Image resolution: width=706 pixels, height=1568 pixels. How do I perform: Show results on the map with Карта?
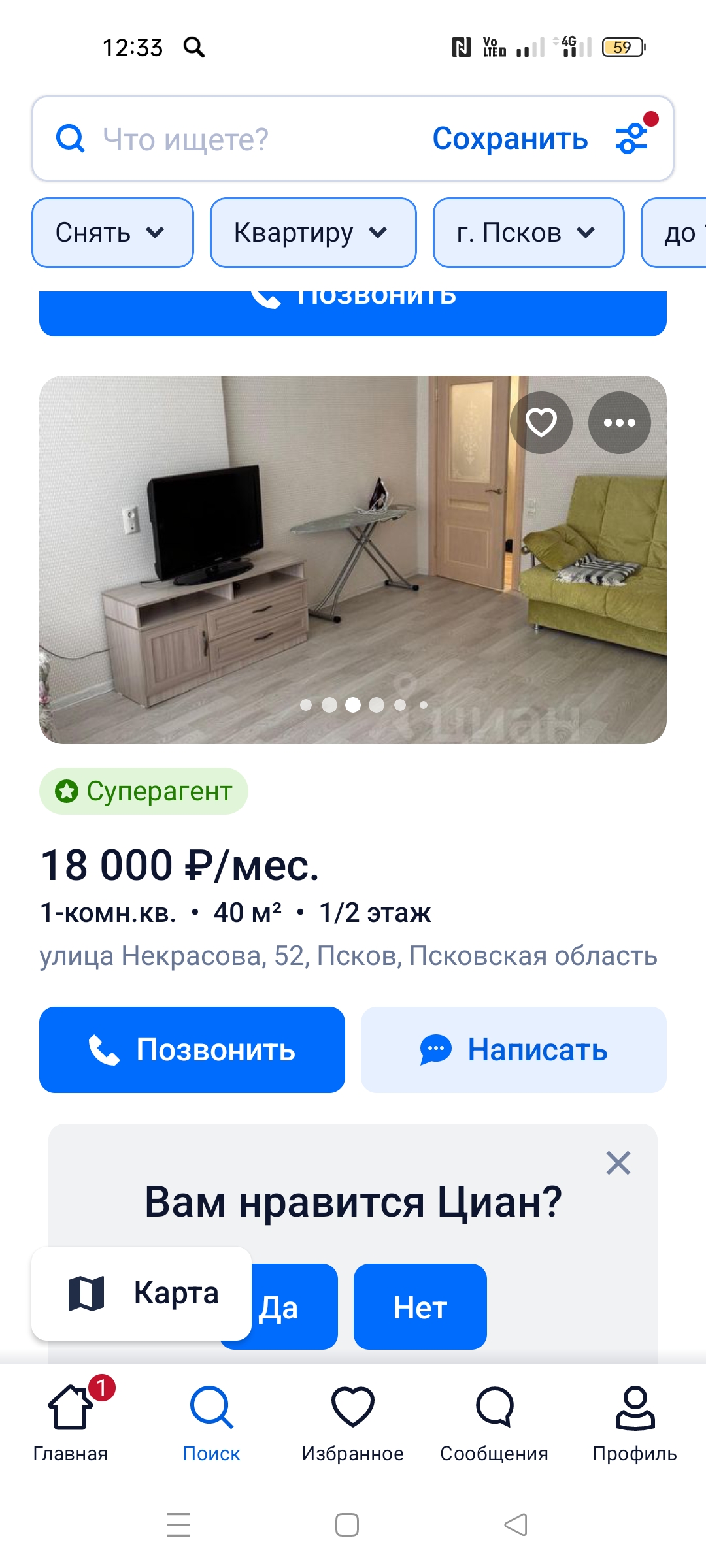142,1293
